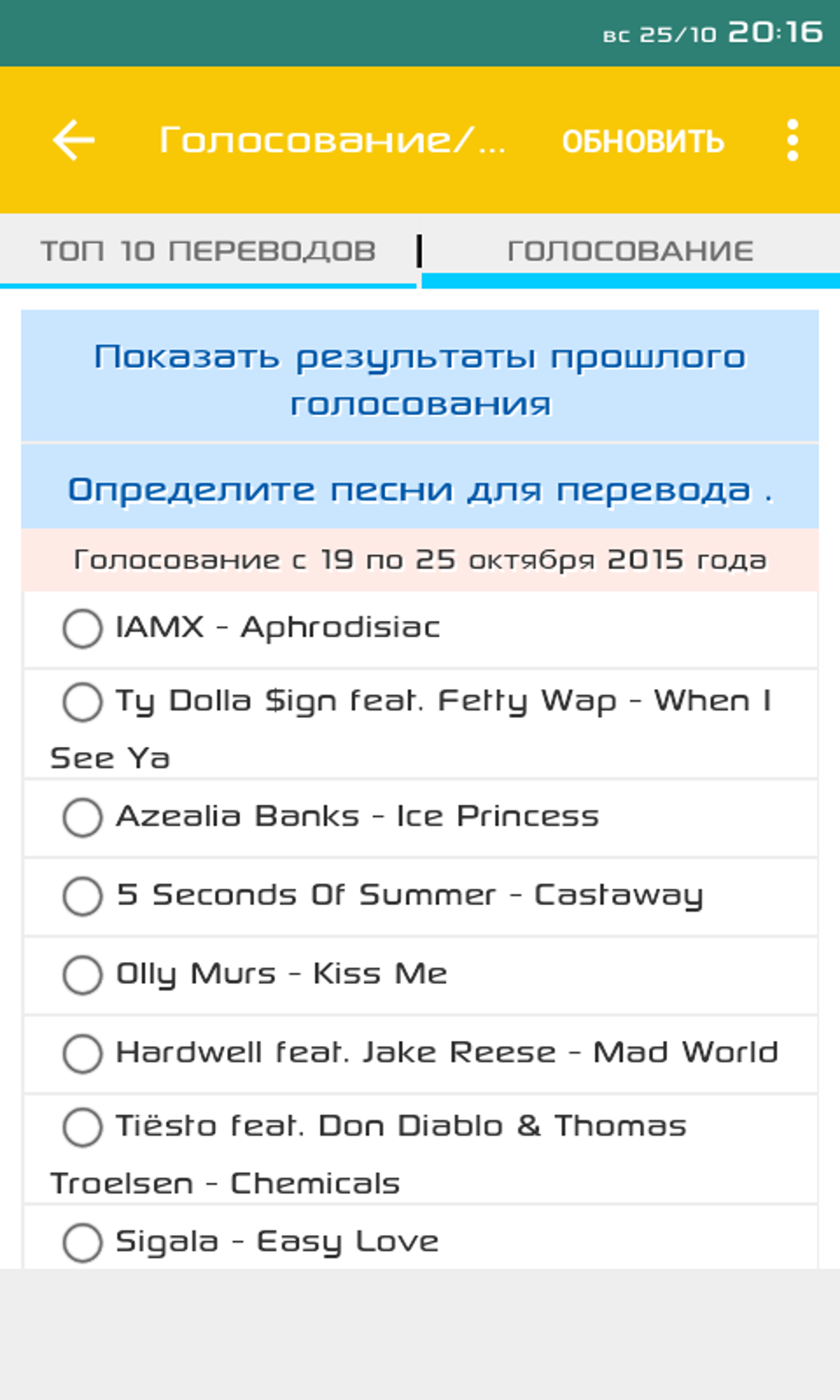Vote for IAMX - Aphrodisiac
Screen dimensions: 840x1400
point(420,628)
